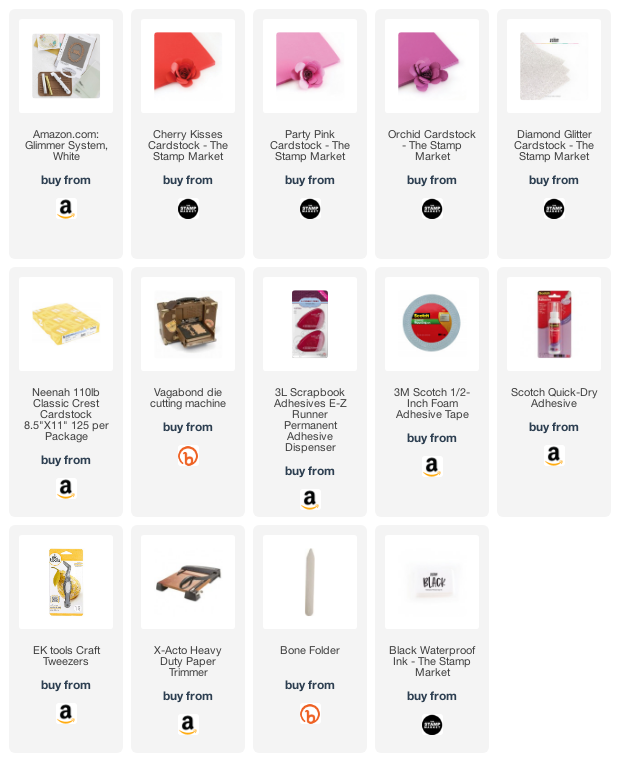This screenshot has width=620, height=773.
Task: Open the Glimmer System White product card
Action: [x=66, y=66]
